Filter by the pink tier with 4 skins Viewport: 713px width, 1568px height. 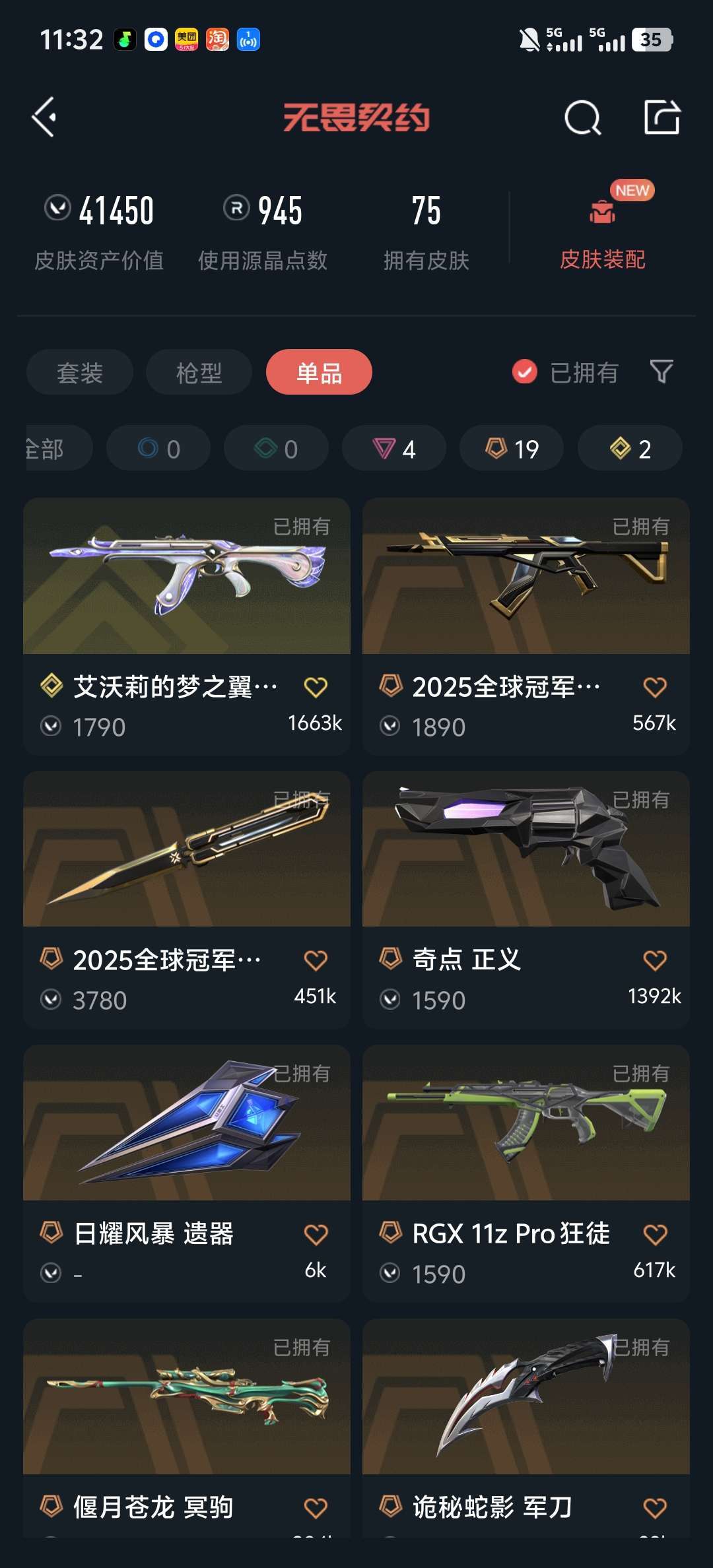pyautogui.click(x=394, y=449)
